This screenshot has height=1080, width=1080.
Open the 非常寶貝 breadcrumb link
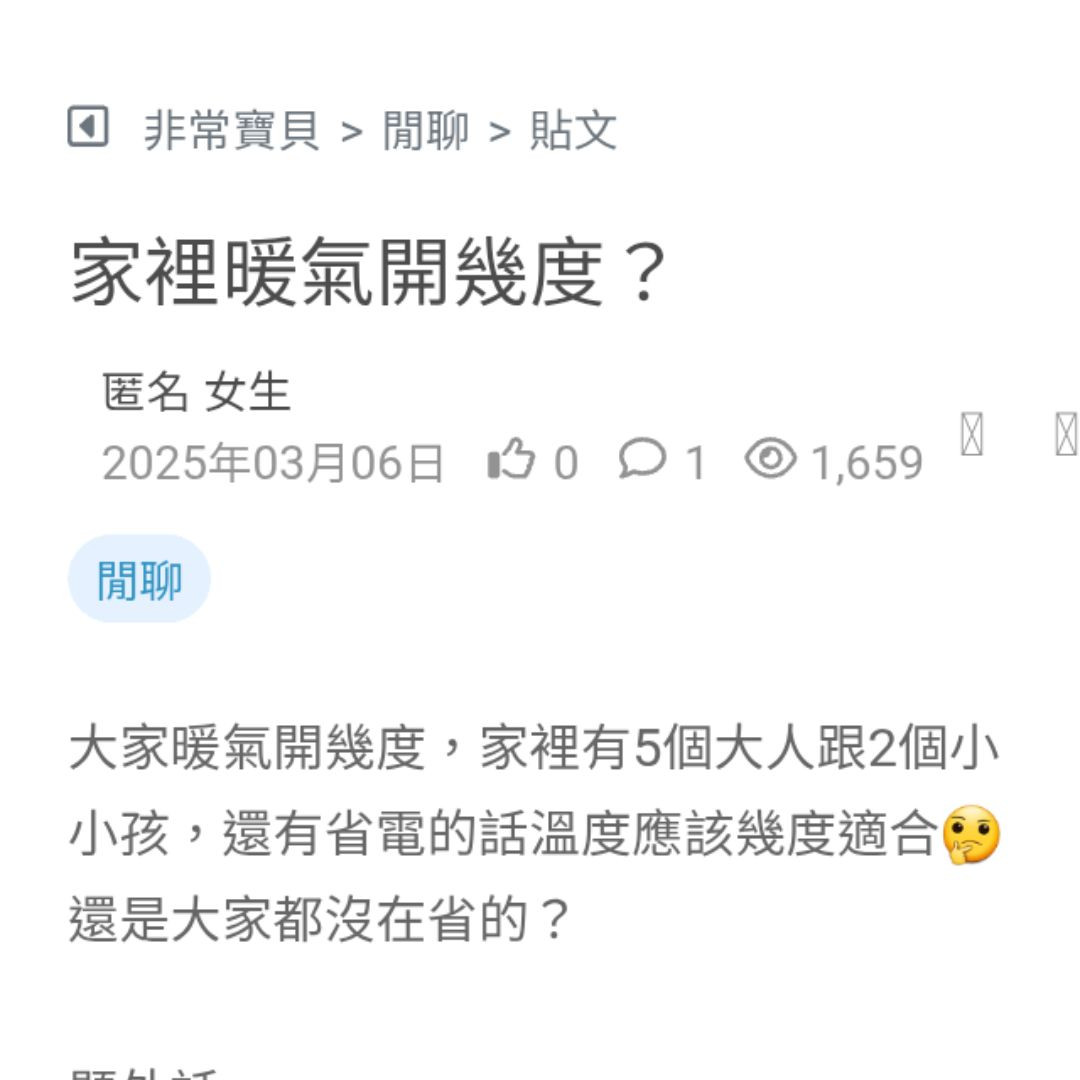[231, 131]
